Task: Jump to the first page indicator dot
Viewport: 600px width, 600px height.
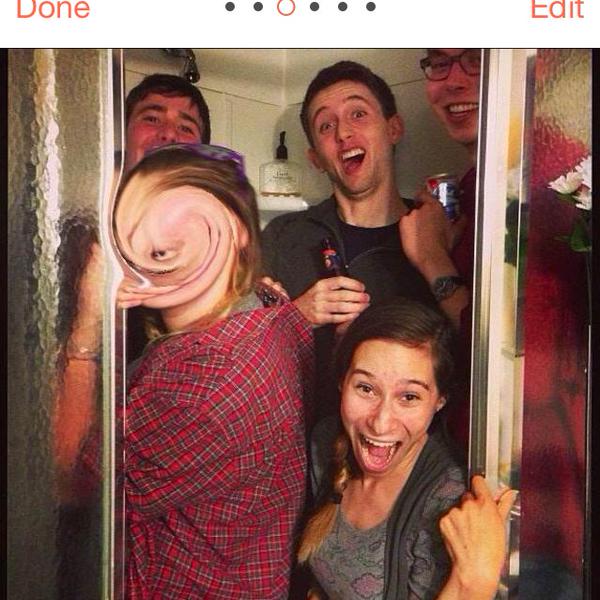Action: coord(230,7)
